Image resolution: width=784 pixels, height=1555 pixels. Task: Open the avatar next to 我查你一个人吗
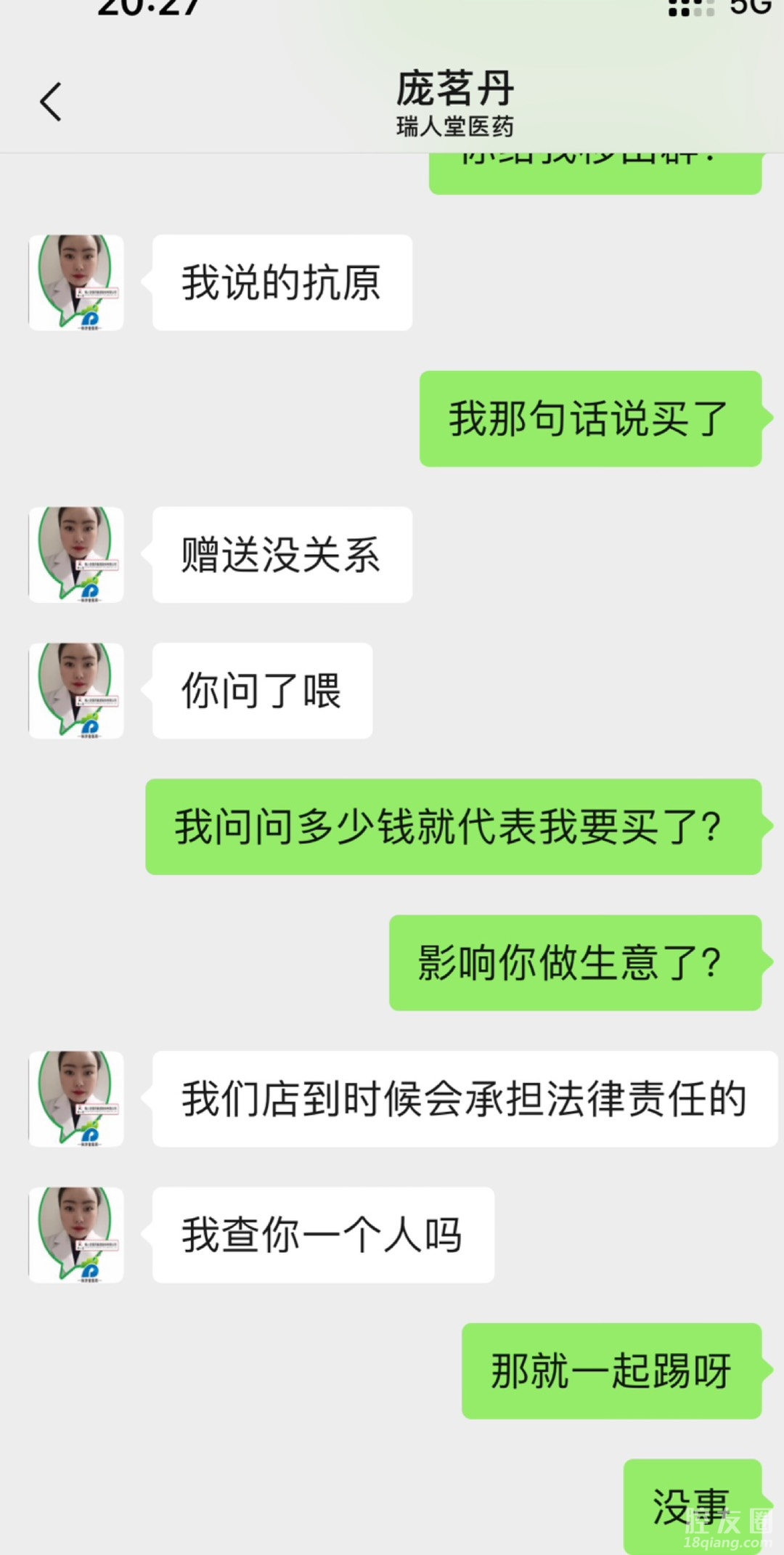tap(76, 1234)
